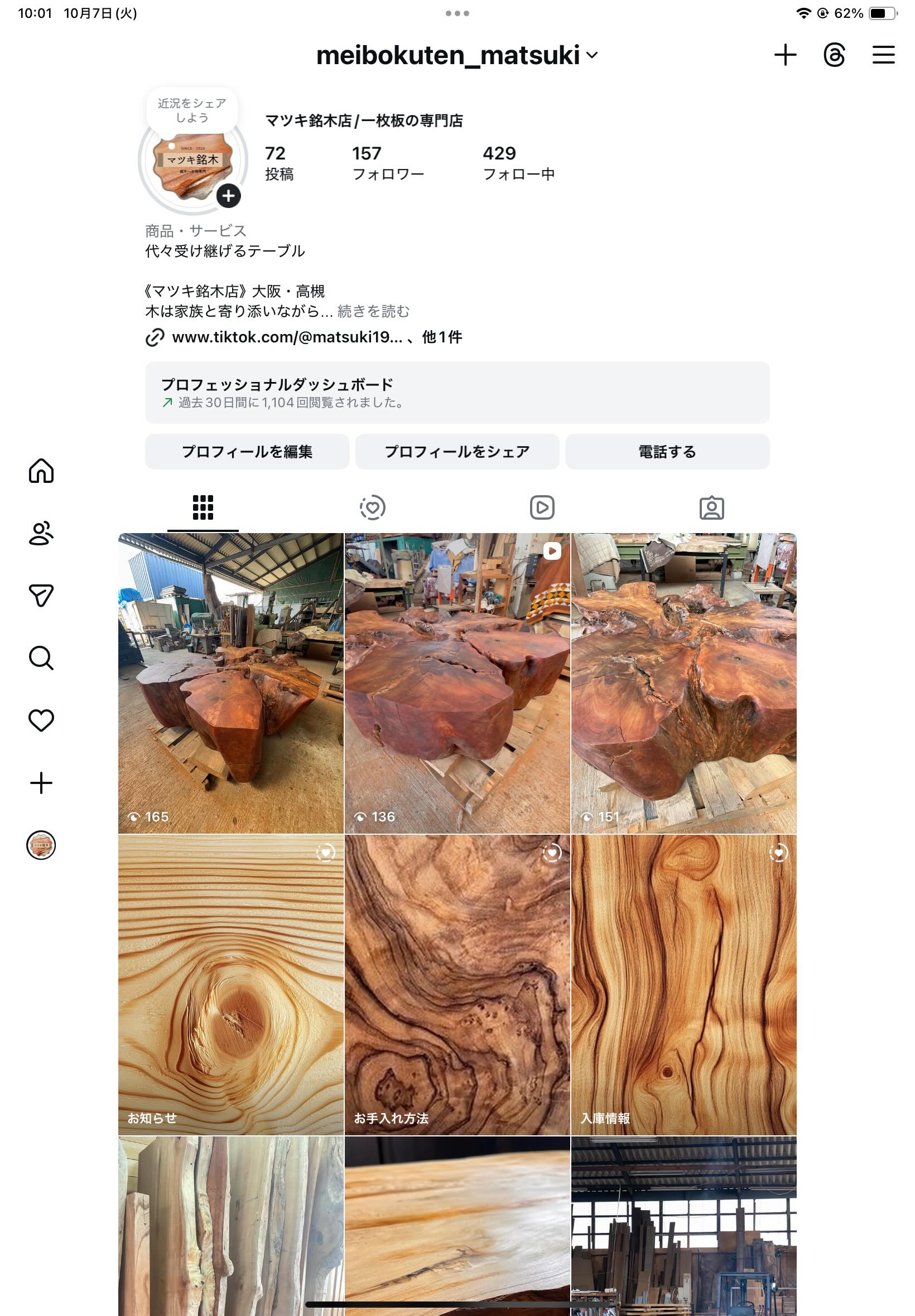Open the tiktok.com profile link

point(287,337)
